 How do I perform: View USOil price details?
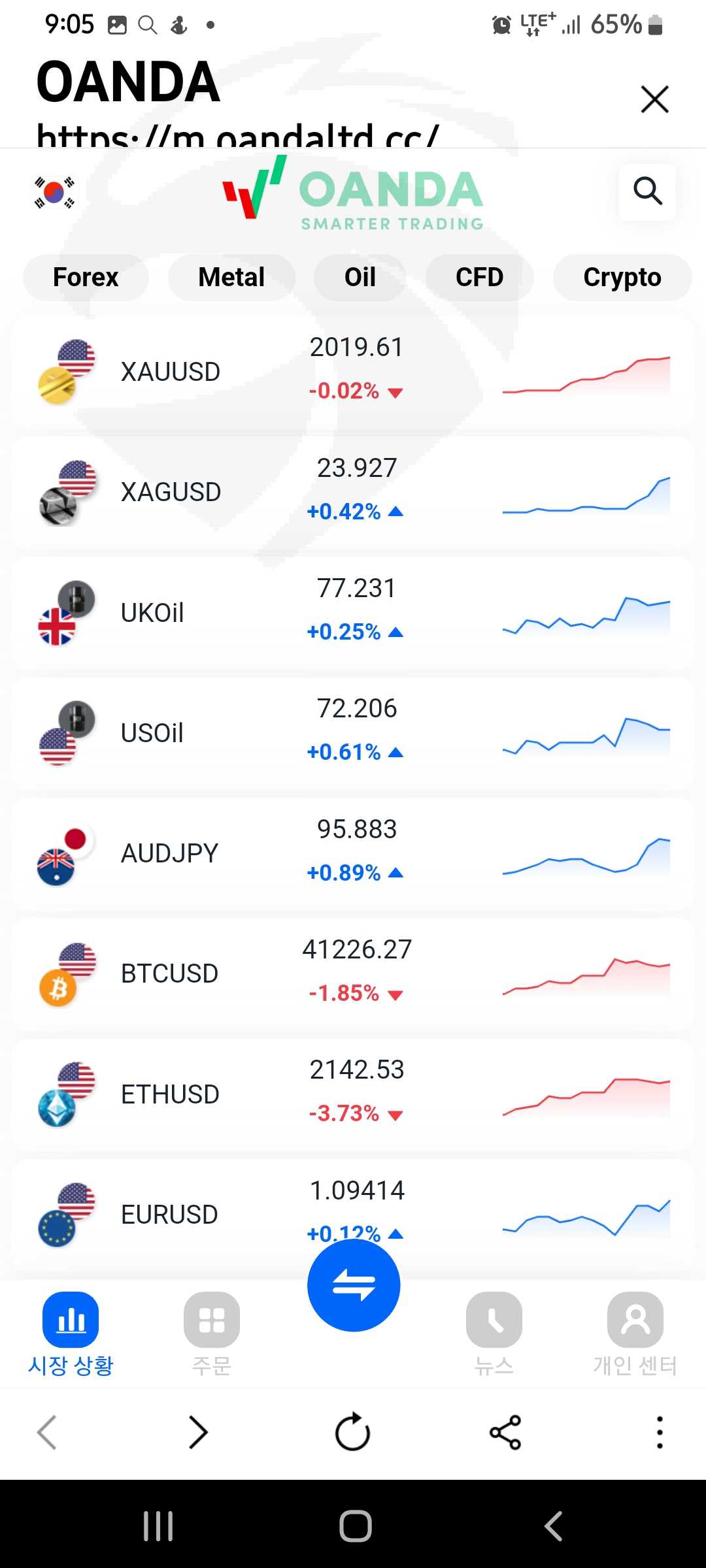(x=353, y=732)
